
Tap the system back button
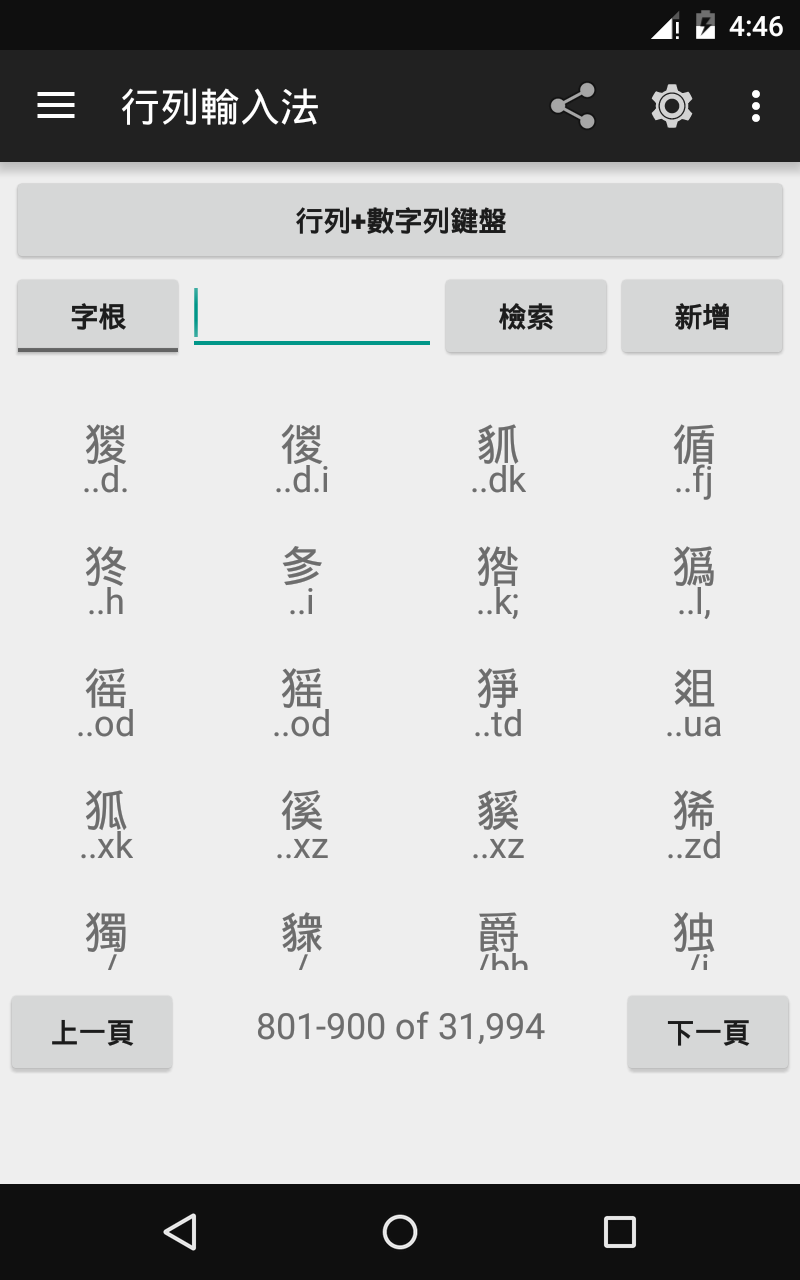pos(180,1232)
